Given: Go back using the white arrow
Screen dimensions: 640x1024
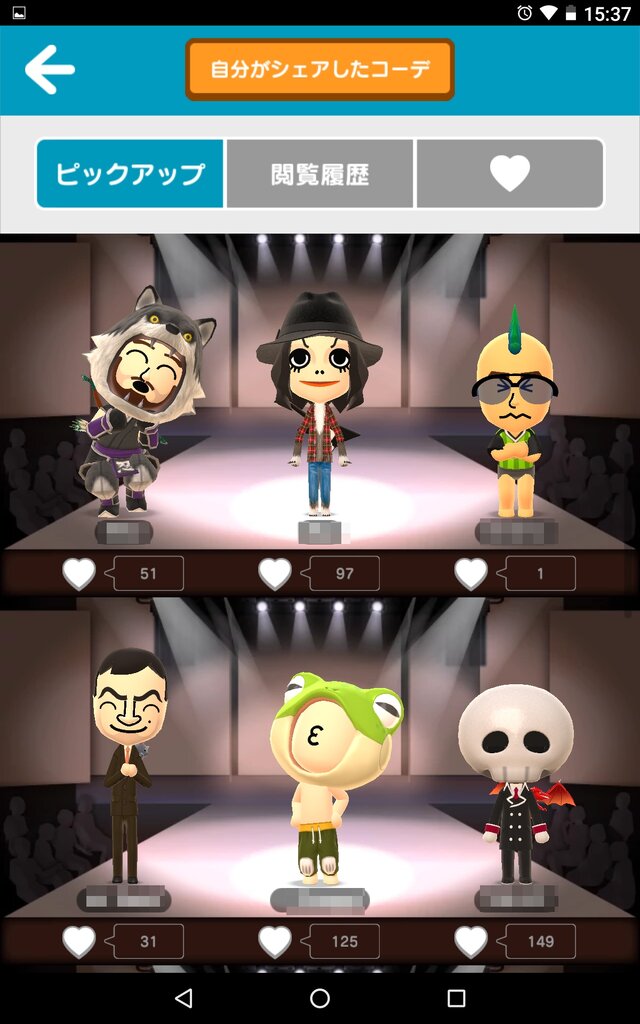Looking at the screenshot, I should [x=50, y=69].
